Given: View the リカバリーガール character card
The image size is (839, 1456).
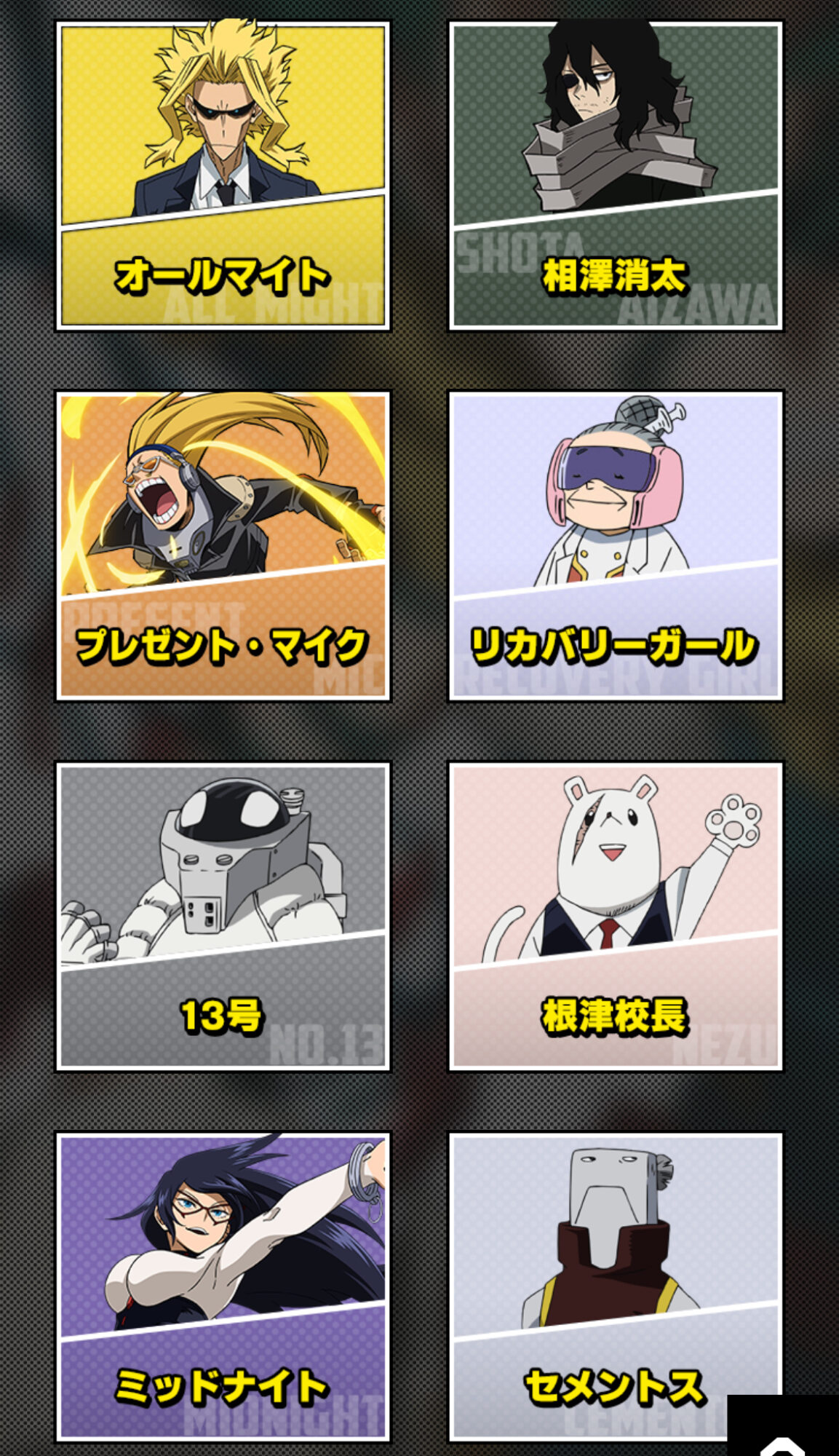Looking at the screenshot, I should pos(616,546).
